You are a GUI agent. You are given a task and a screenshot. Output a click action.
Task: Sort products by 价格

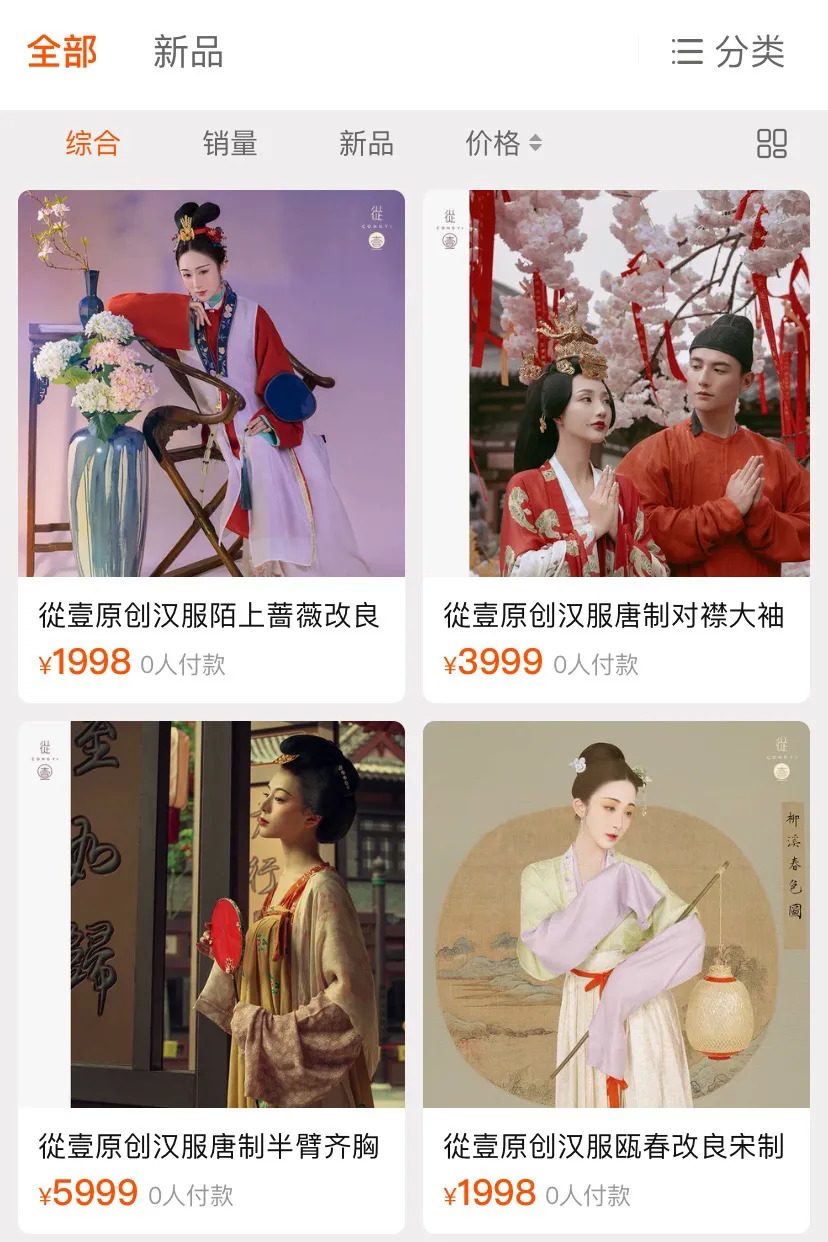(x=503, y=144)
